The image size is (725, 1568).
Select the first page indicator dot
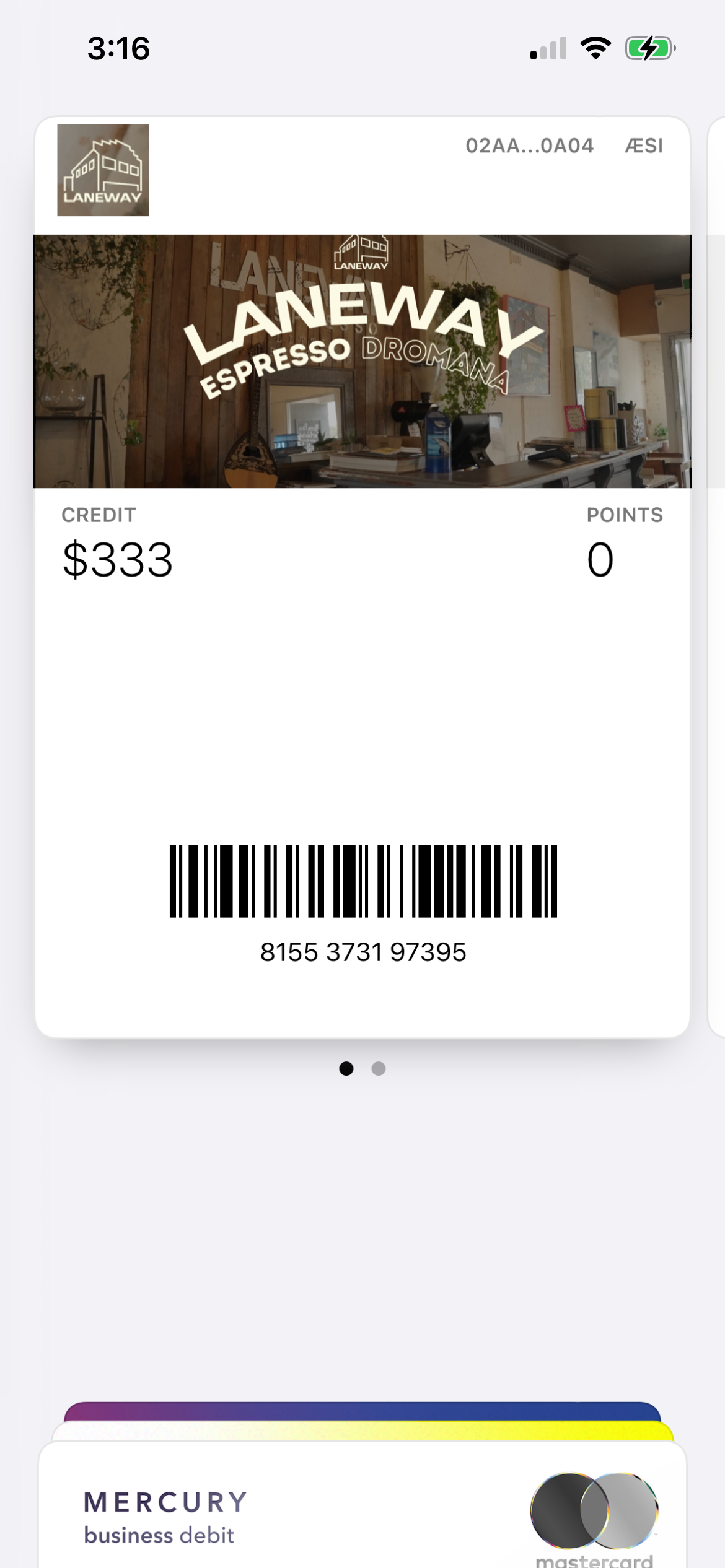pyautogui.click(x=347, y=1069)
